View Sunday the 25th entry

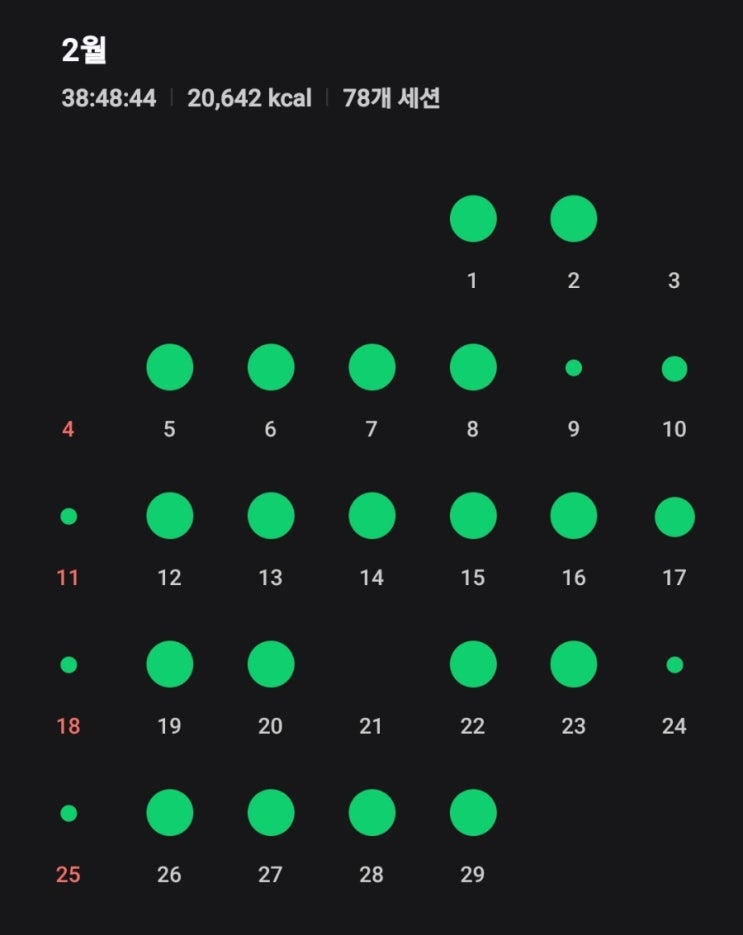pos(68,814)
